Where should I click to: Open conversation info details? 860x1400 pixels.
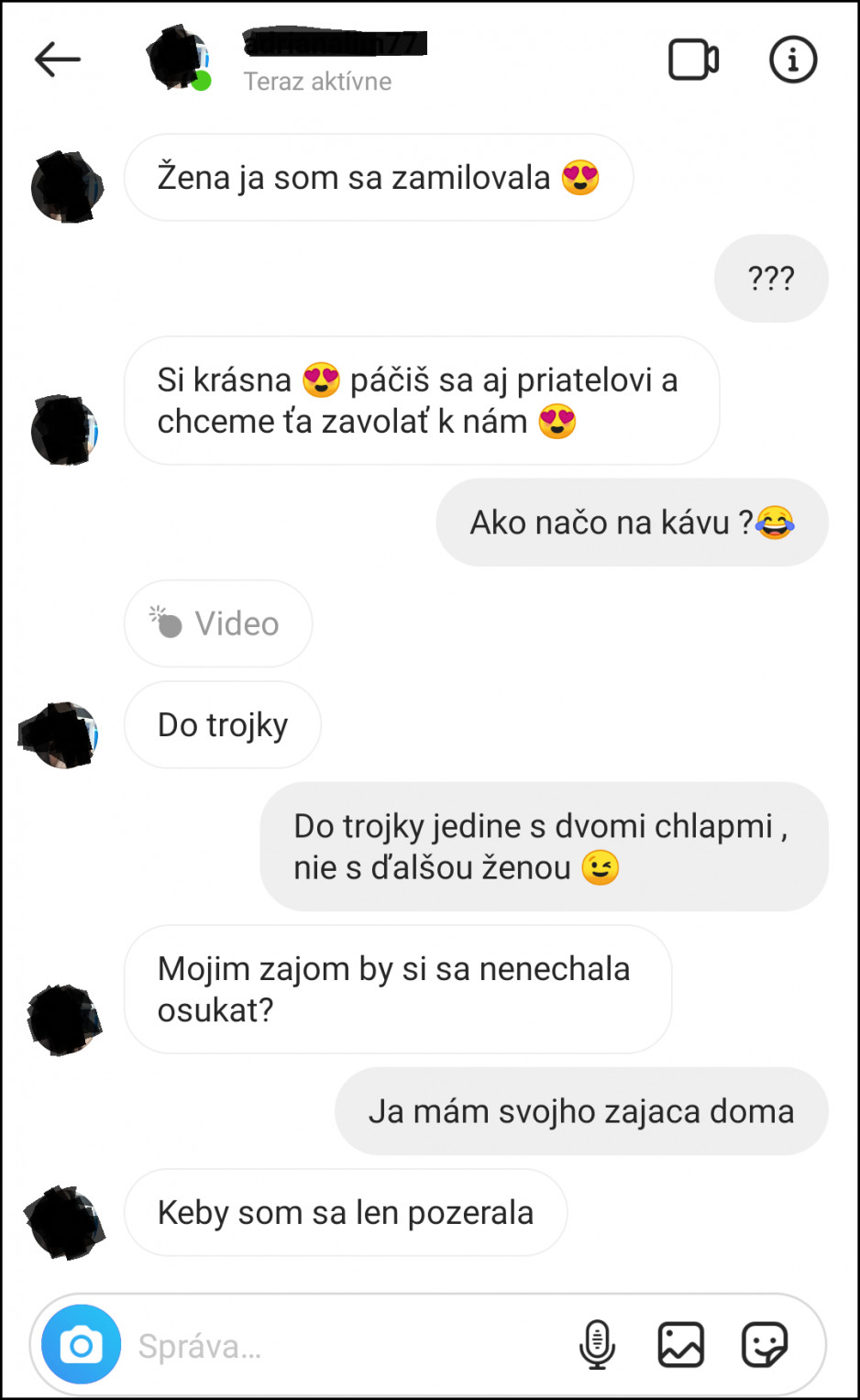(792, 61)
